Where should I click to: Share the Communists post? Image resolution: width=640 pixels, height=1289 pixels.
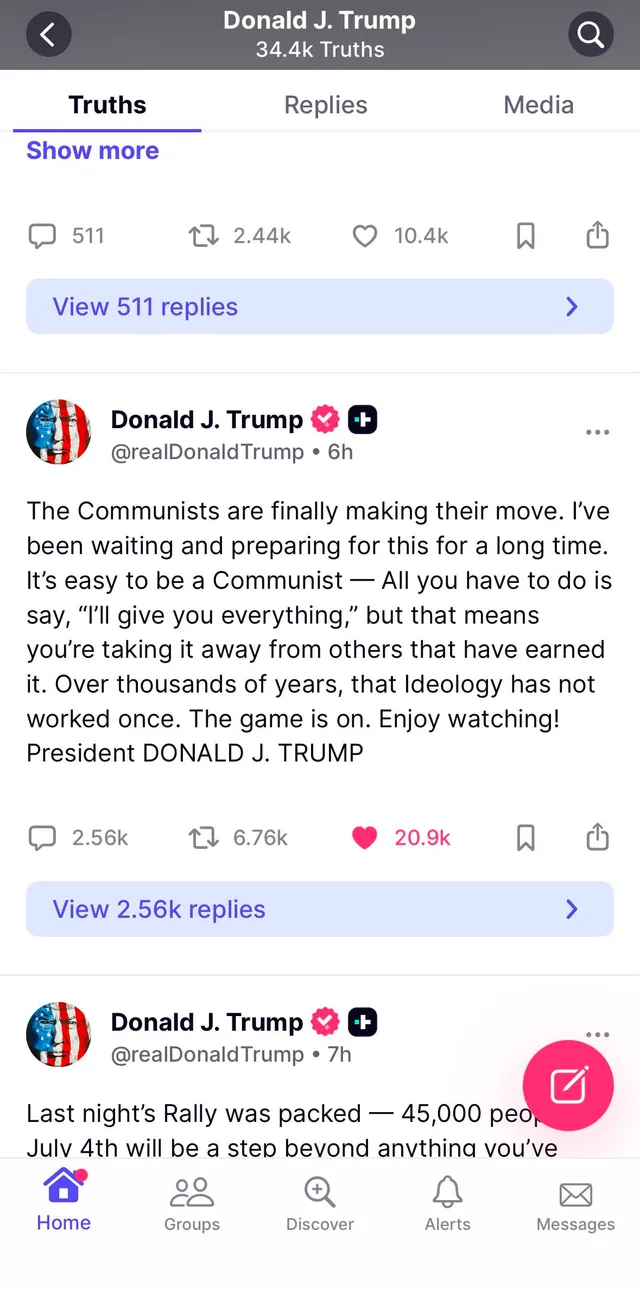click(597, 836)
